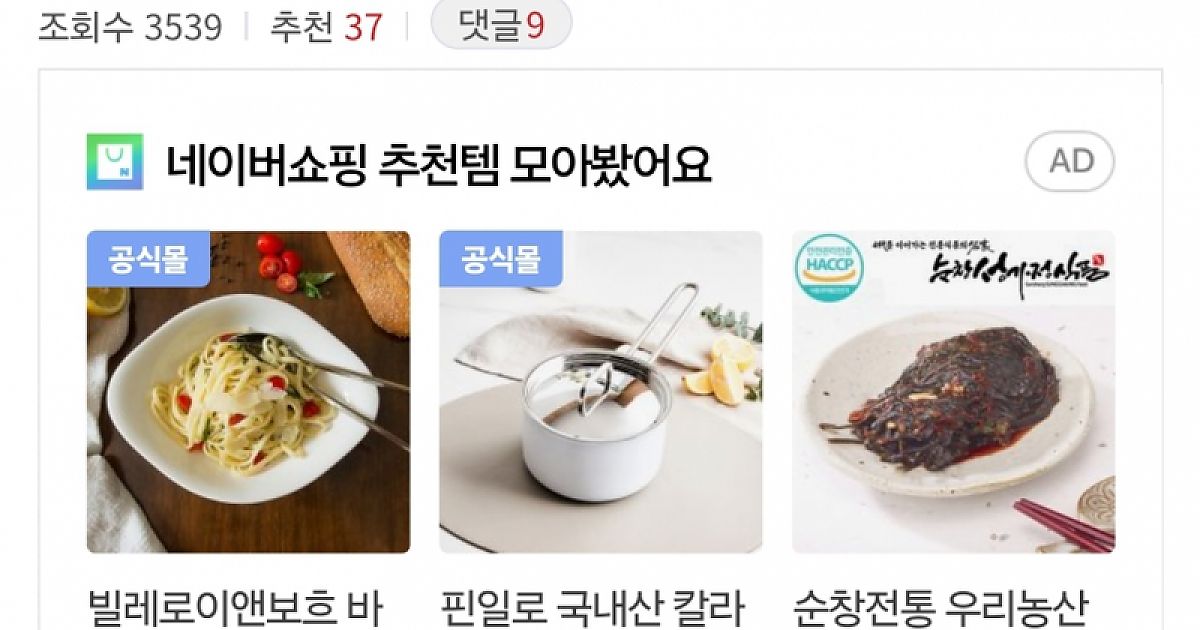
Task: Tap the AD info badge
Action: click(x=1069, y=161)
